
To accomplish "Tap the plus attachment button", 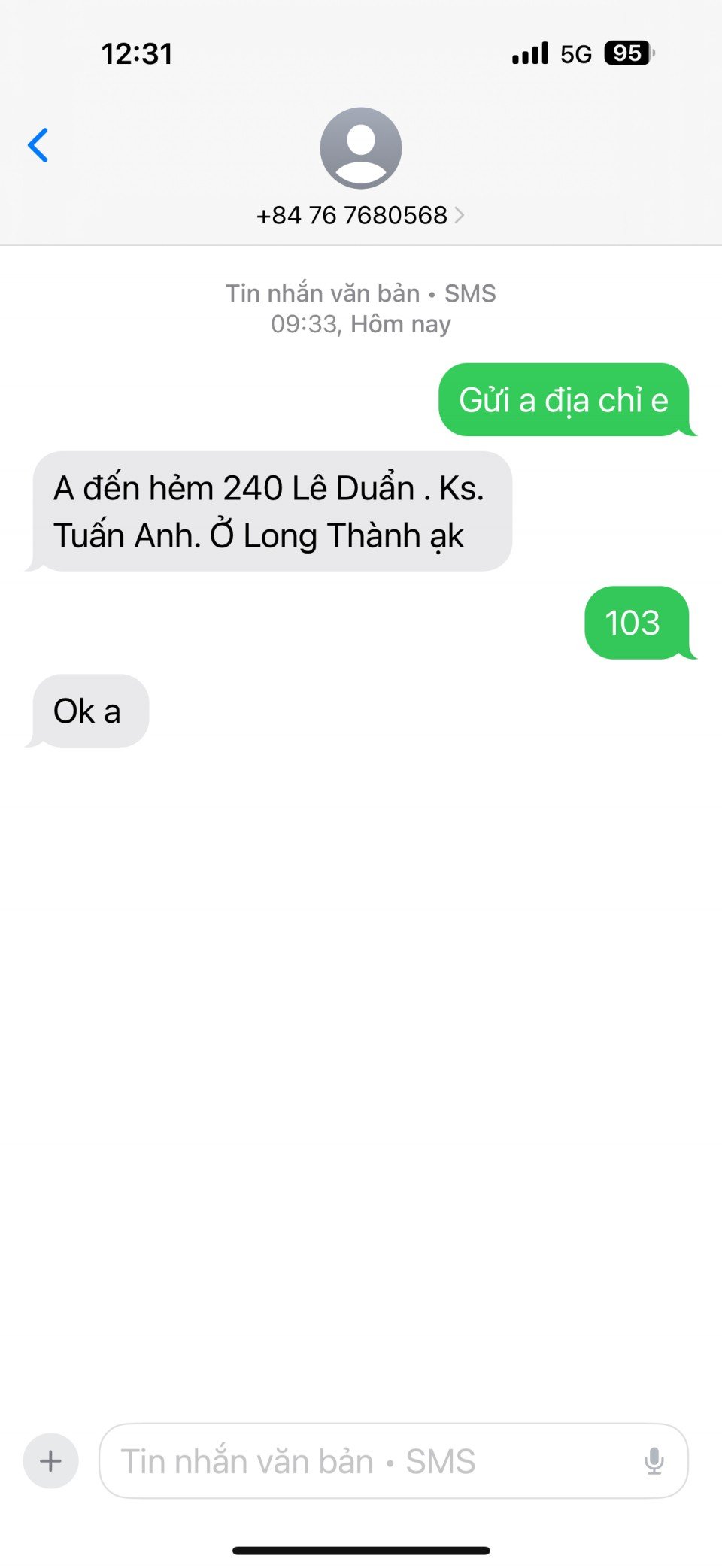I will (x=51, y=1461).
